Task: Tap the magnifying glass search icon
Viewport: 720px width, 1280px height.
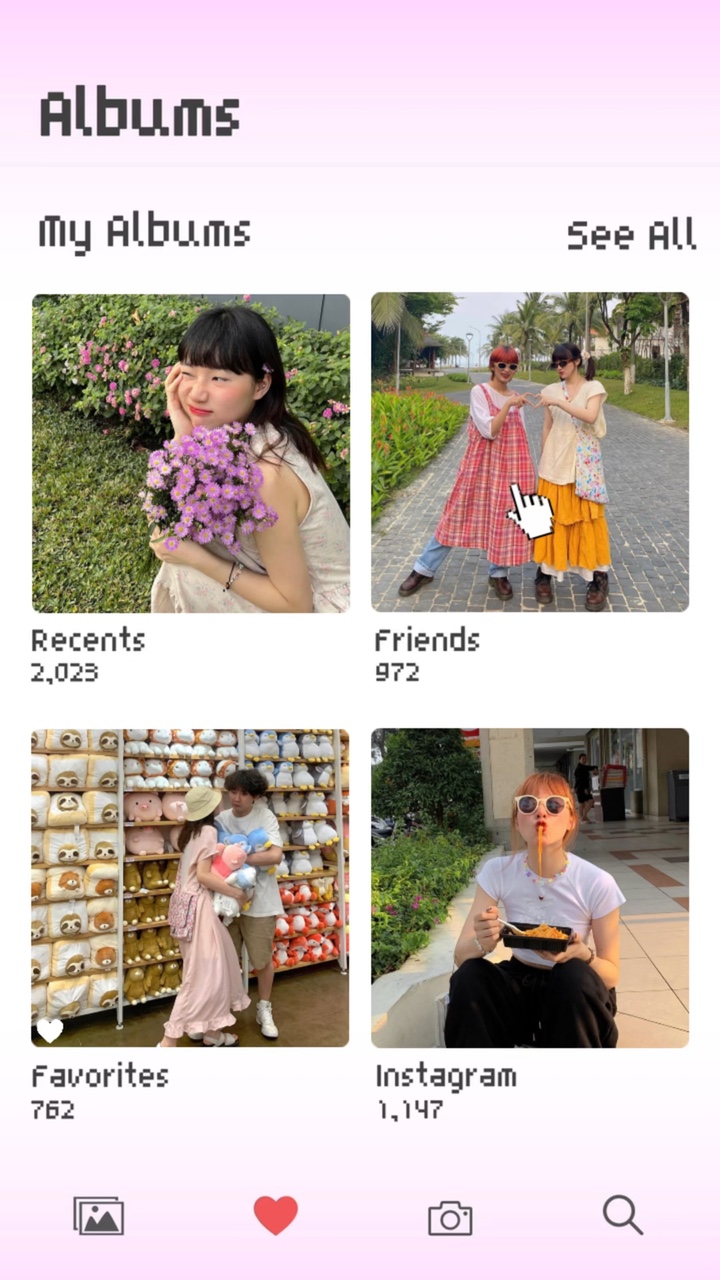Action: click(x=622, y=1215)
